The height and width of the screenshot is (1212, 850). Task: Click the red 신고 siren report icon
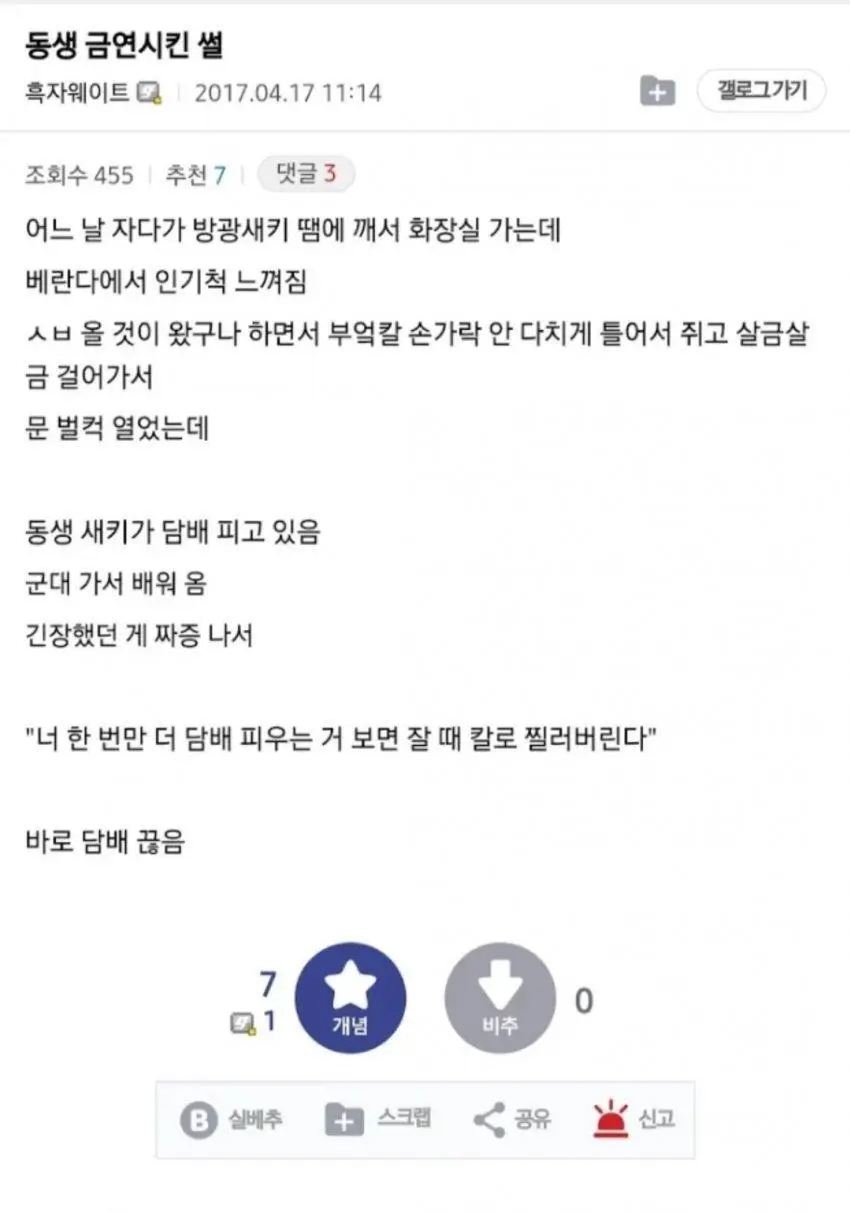612,1120
